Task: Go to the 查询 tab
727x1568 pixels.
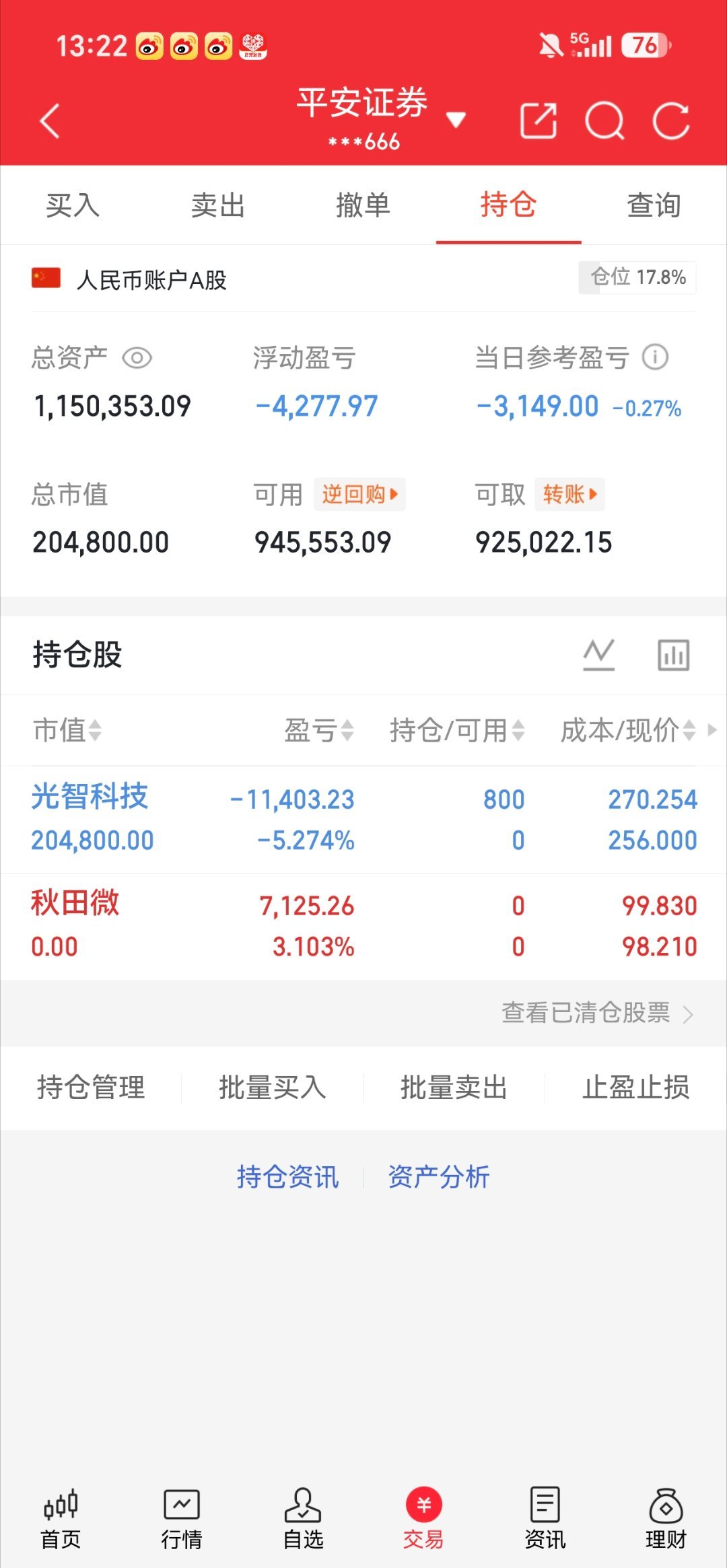Action: 654,205
